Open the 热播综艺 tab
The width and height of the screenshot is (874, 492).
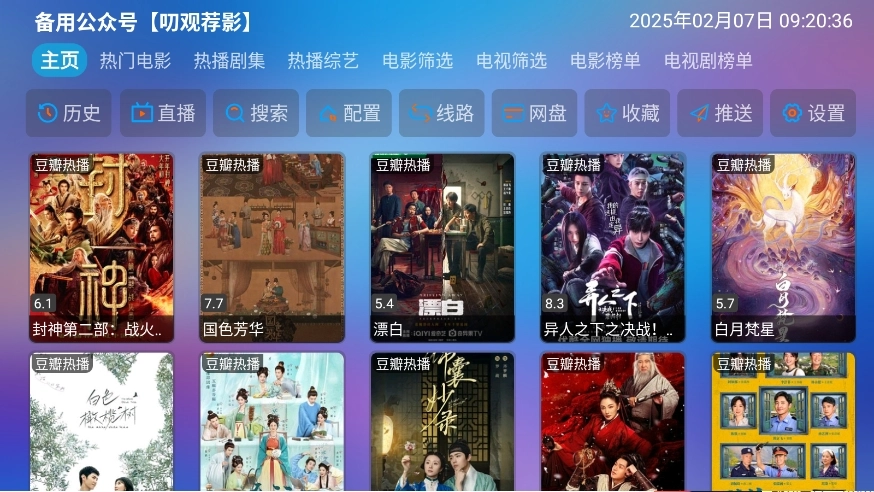[x=323, y=61]
